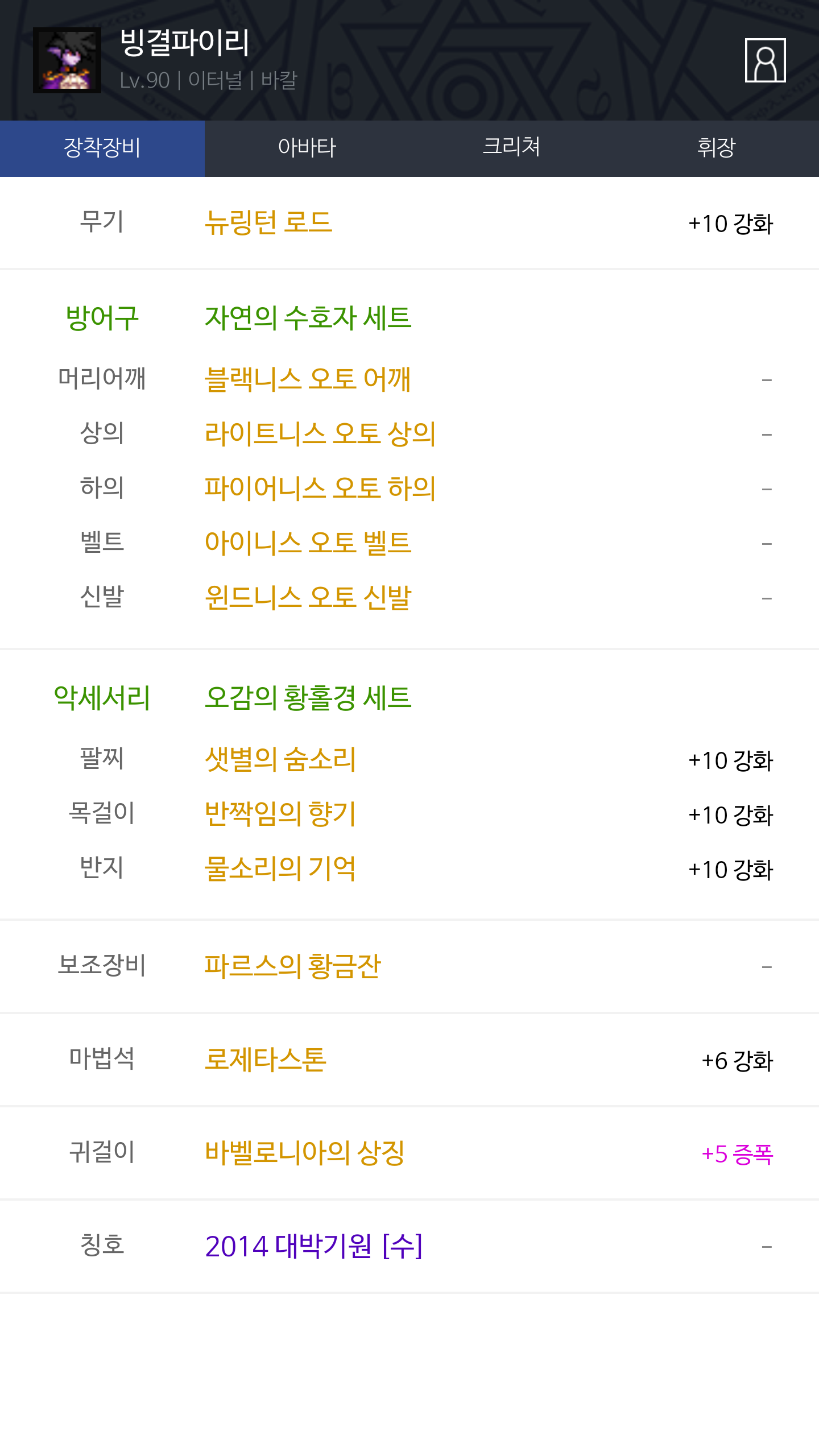View sub equipment 파르스의 황금잔
Image resolution: width=819 pixels, height=1456 pixels.
(x=292, y=966)
